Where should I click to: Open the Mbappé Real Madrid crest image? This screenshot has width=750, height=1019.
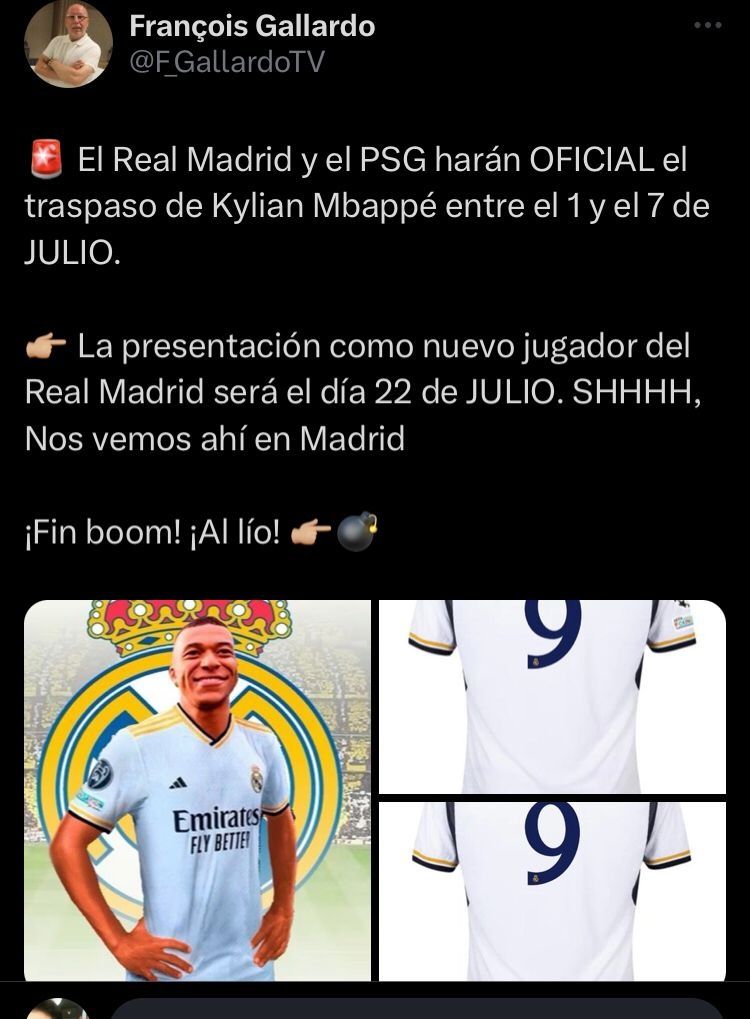[x=197, y=790]
